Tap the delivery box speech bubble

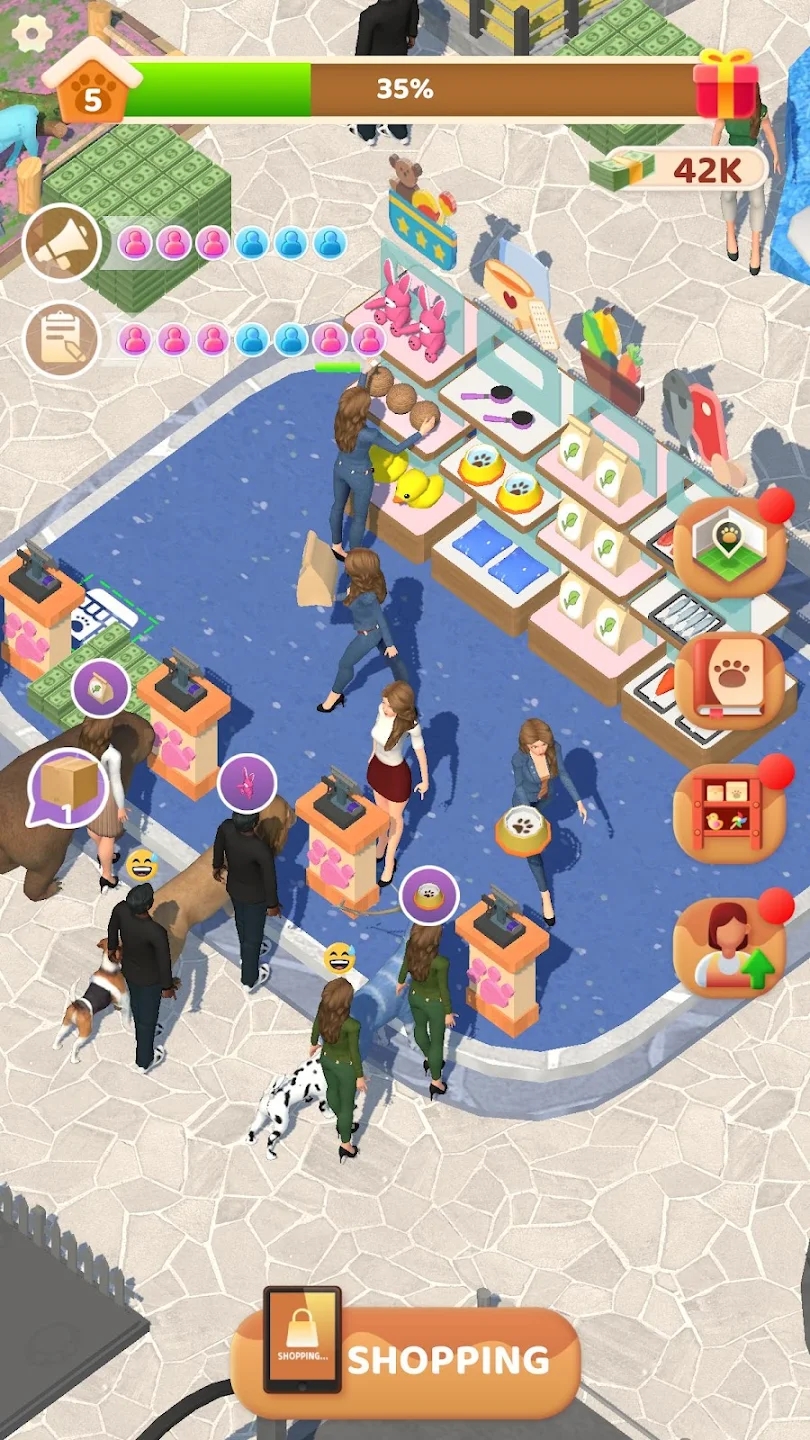click(67, 787)
